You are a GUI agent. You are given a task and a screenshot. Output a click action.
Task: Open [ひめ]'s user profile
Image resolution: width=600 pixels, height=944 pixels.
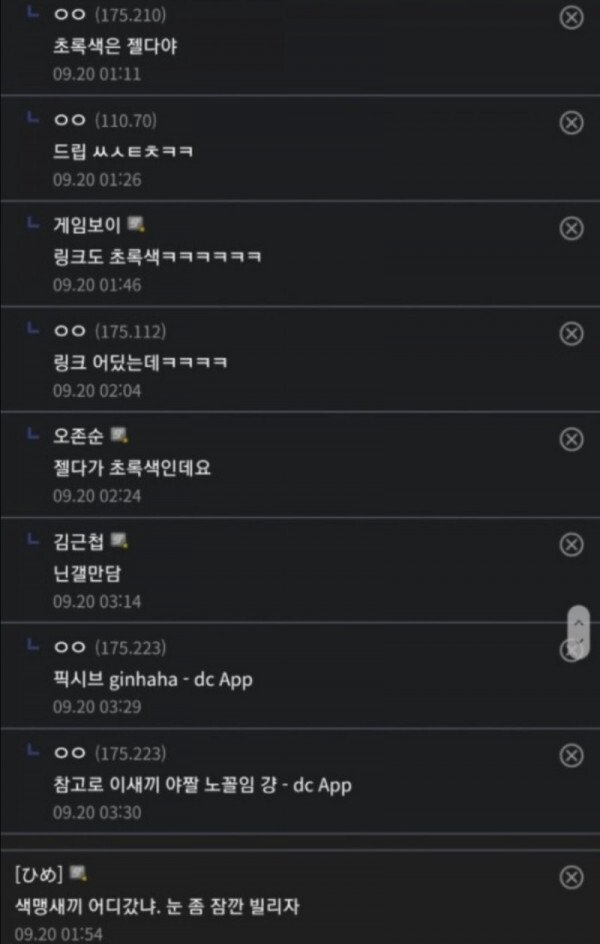point(40,874)
